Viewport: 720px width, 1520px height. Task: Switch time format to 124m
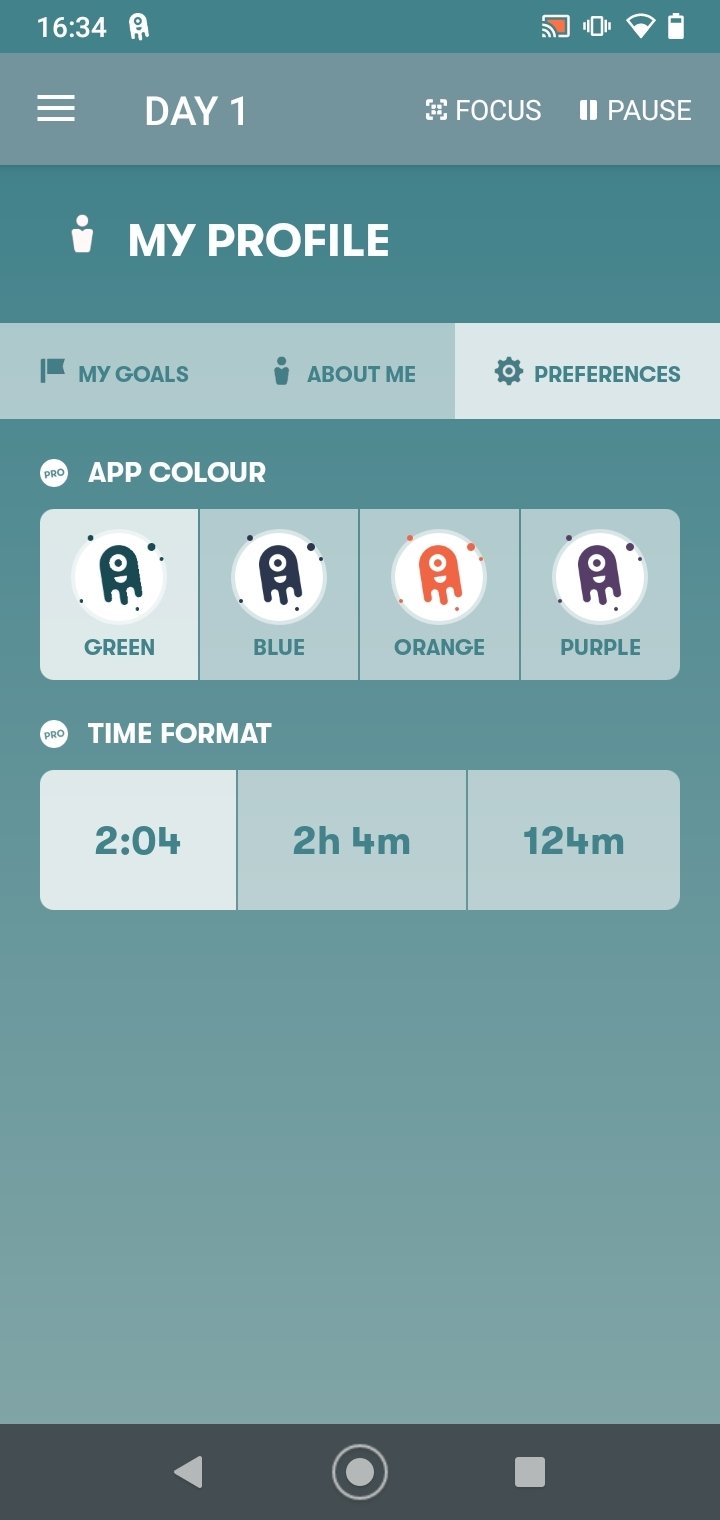(x=574, y=840)
